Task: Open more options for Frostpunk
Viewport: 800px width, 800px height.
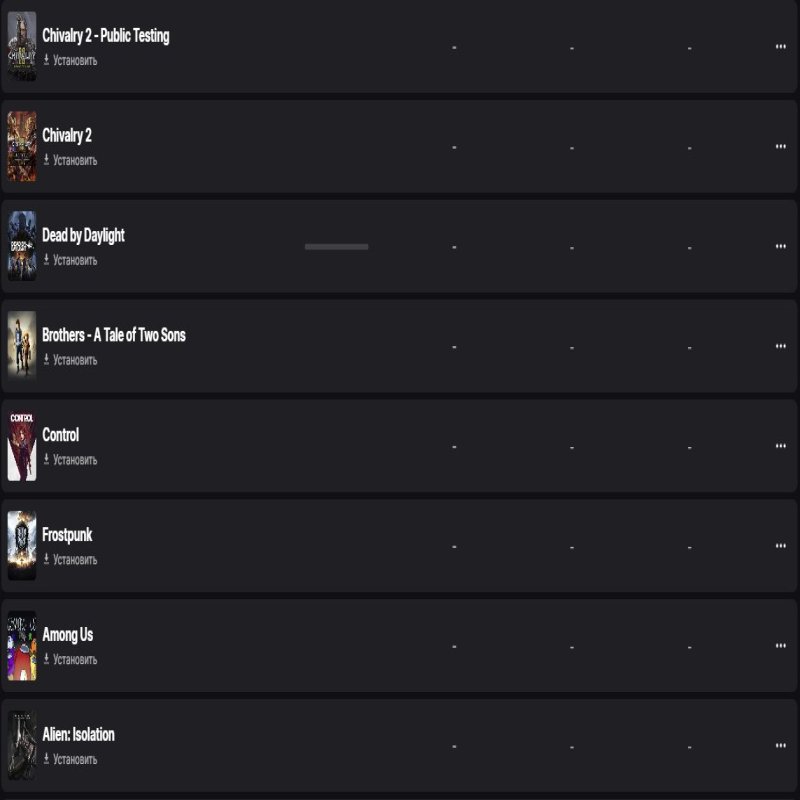Action: tap(780, 546)
